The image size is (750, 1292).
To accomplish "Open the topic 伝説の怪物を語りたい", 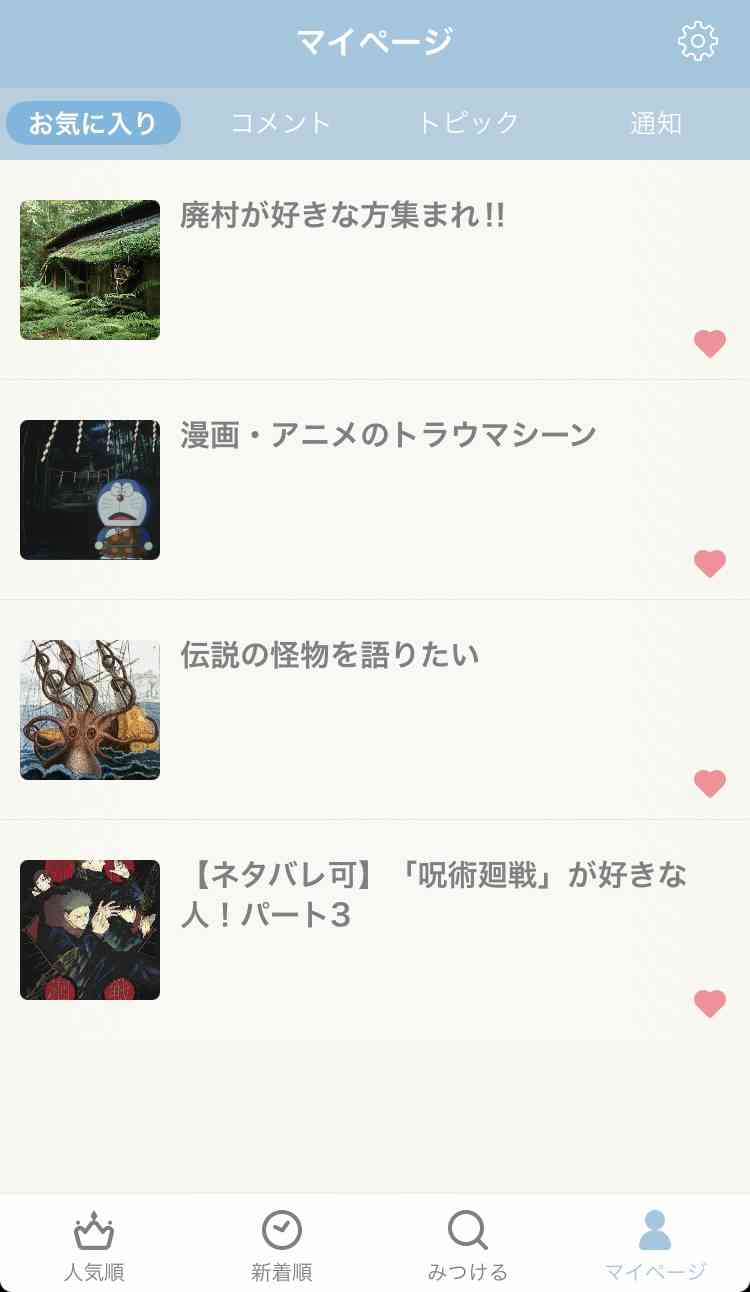I will (330, 655).
